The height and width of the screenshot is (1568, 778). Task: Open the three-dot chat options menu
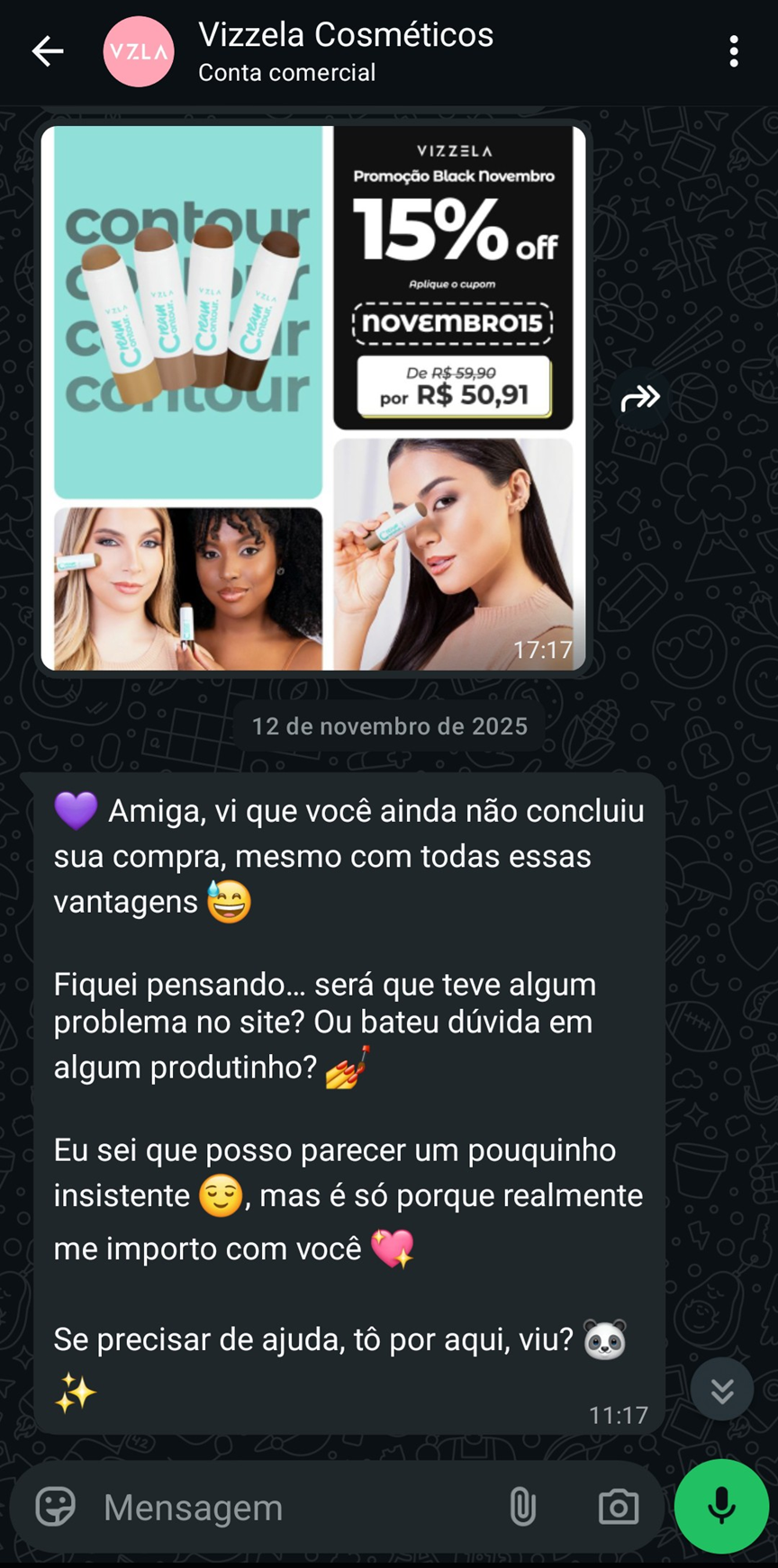coord(735,51)
